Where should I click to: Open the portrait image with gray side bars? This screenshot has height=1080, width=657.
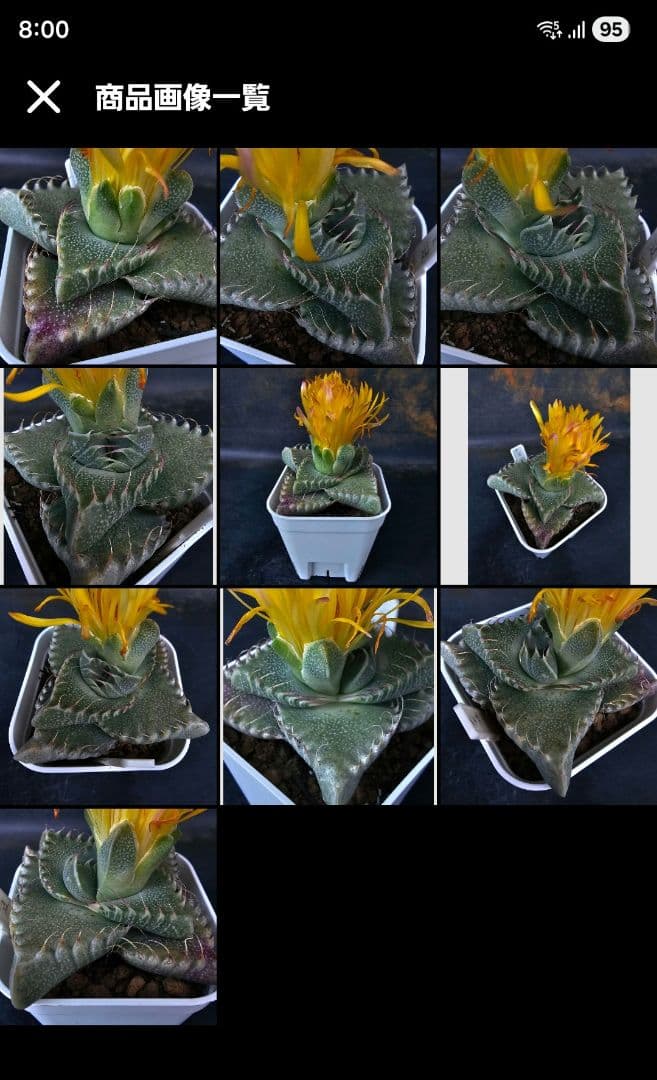pyautogui.click(x=548, y=476)
